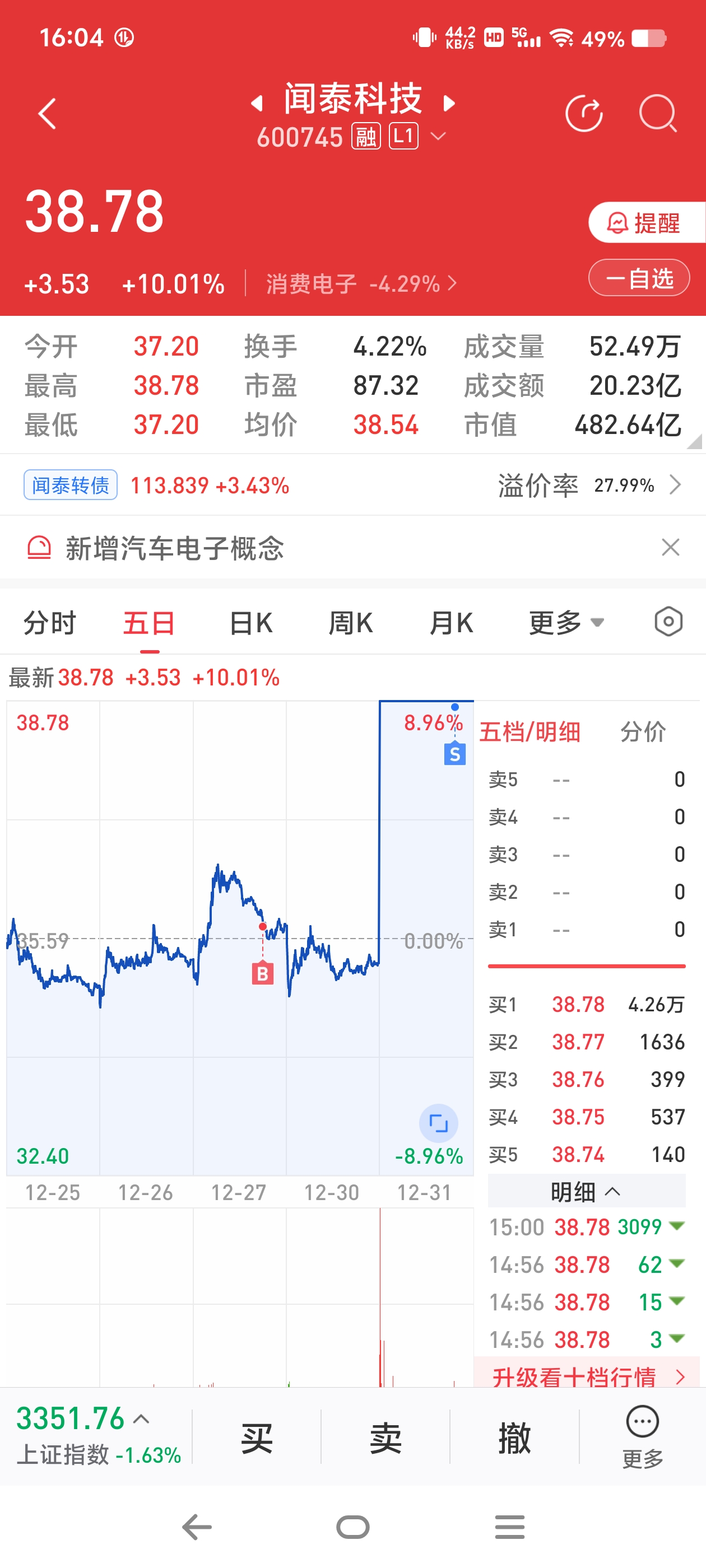706x1568 pixels.
Task: Tap the Android home button
Action: click(352, 1527)
